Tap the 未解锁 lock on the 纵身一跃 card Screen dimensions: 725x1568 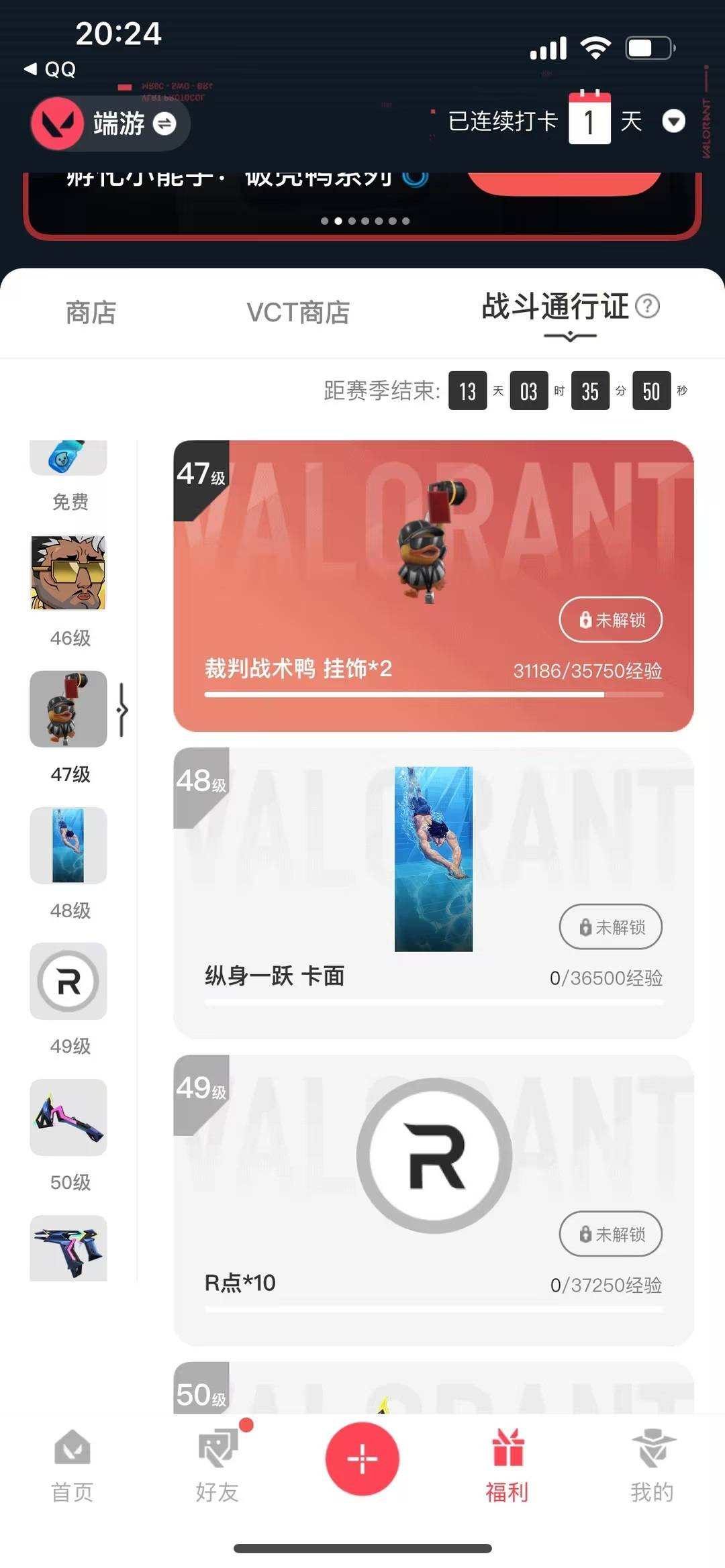point(610,927)
